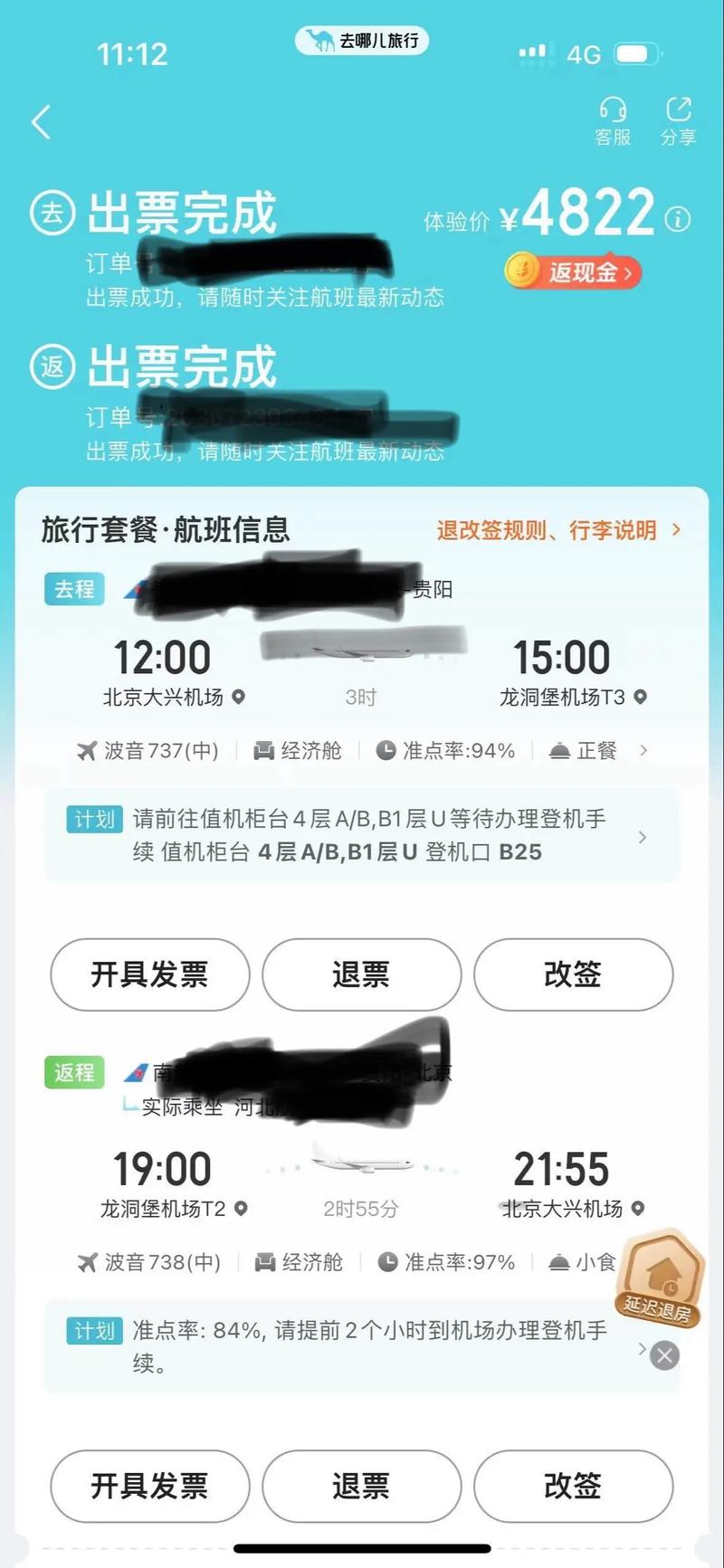
Task: Contact 客服 customer service
Action: tap(613, 121)
